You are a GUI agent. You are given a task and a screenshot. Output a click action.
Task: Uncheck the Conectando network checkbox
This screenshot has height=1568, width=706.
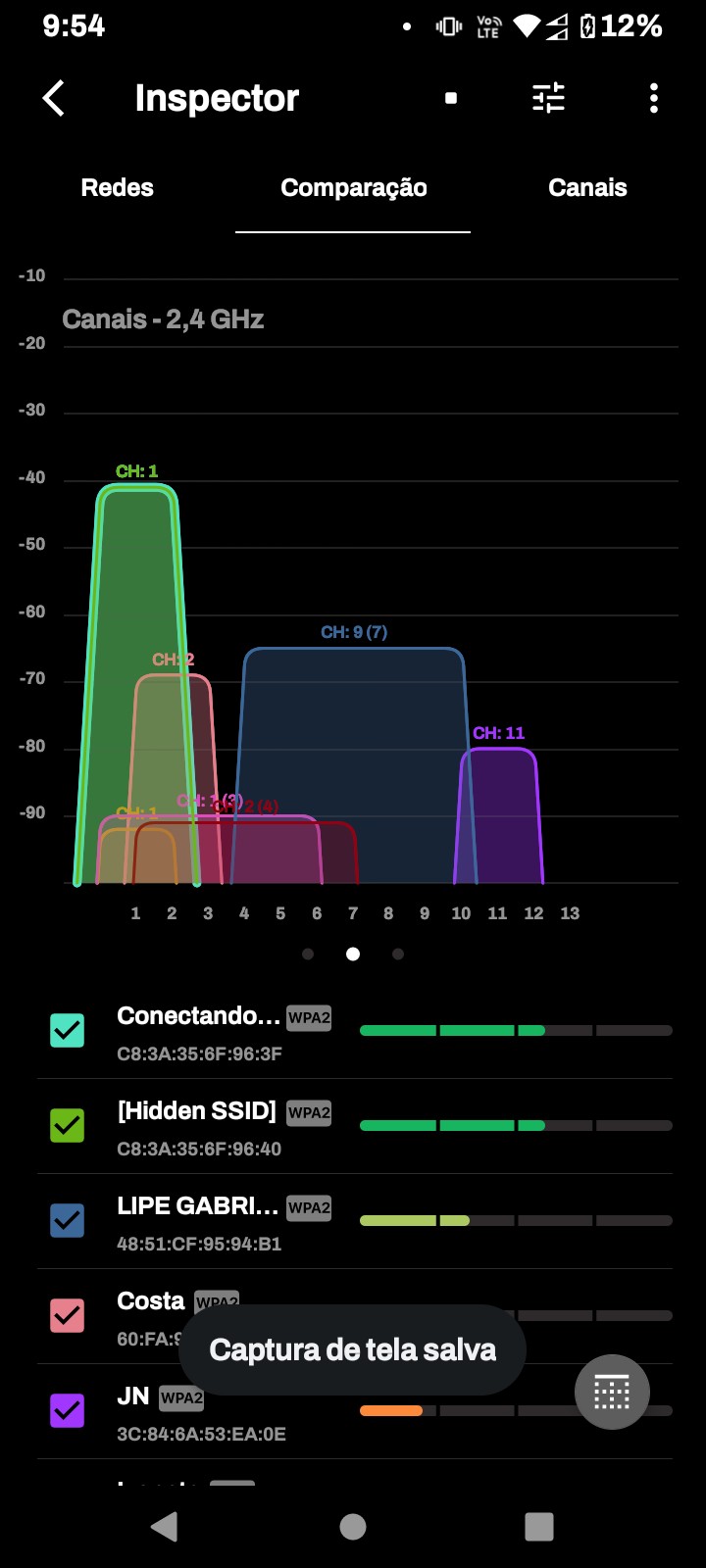point(68,1030)
